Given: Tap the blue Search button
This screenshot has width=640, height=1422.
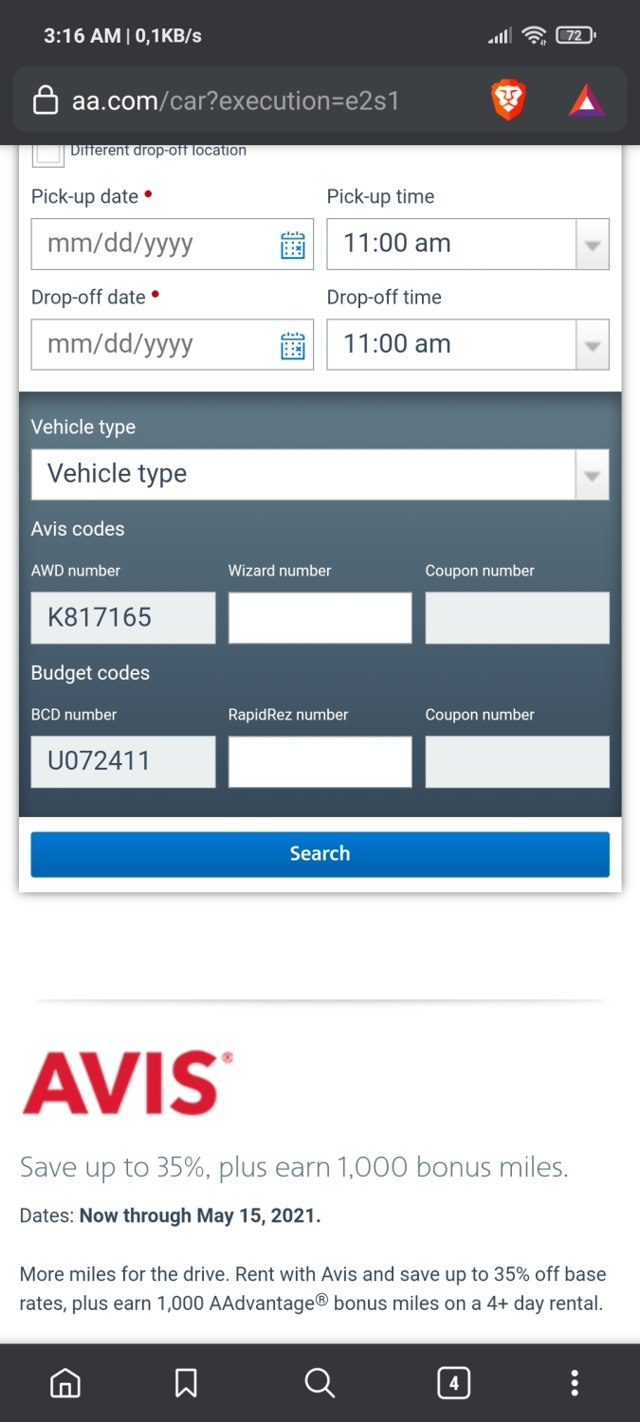Looking at the screenshot, I should pos(320,854).
